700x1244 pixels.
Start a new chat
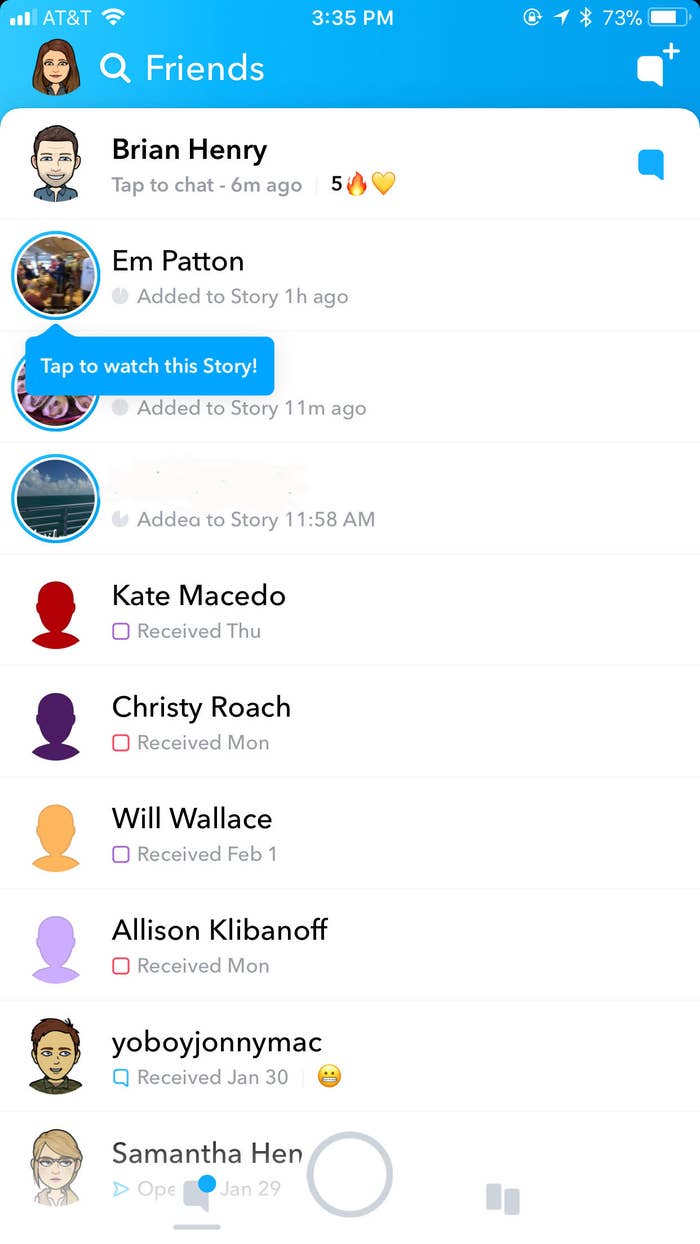[656, 66]
